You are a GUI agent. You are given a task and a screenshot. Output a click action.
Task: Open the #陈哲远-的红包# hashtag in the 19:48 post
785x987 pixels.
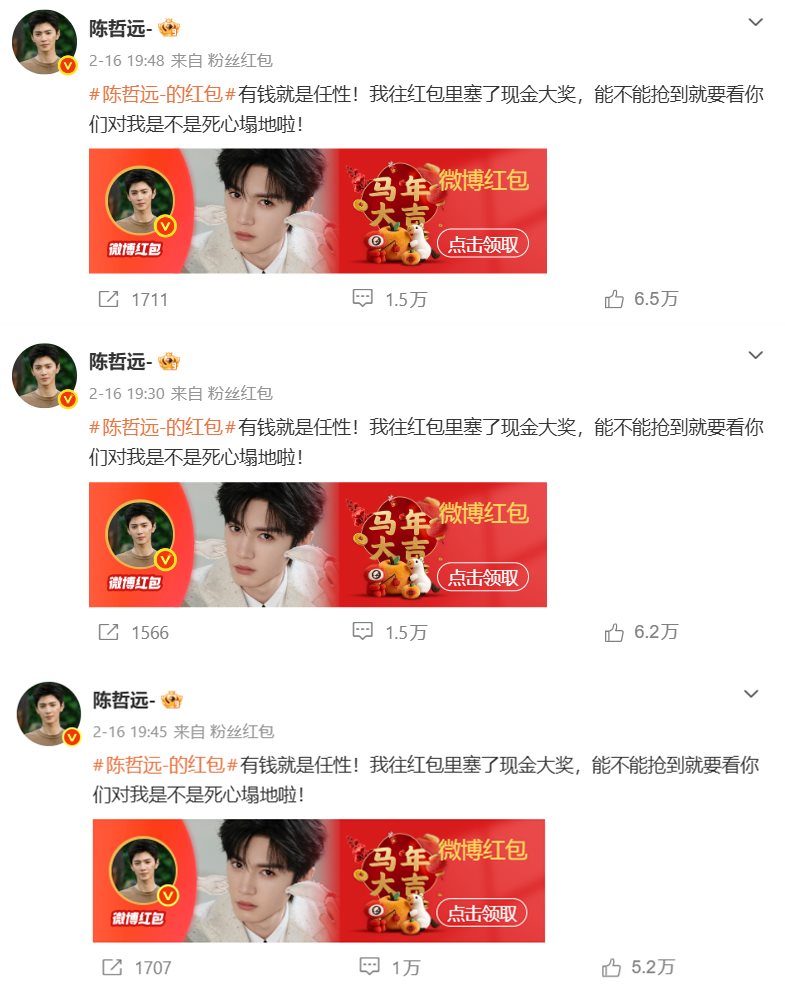[162, 93]
